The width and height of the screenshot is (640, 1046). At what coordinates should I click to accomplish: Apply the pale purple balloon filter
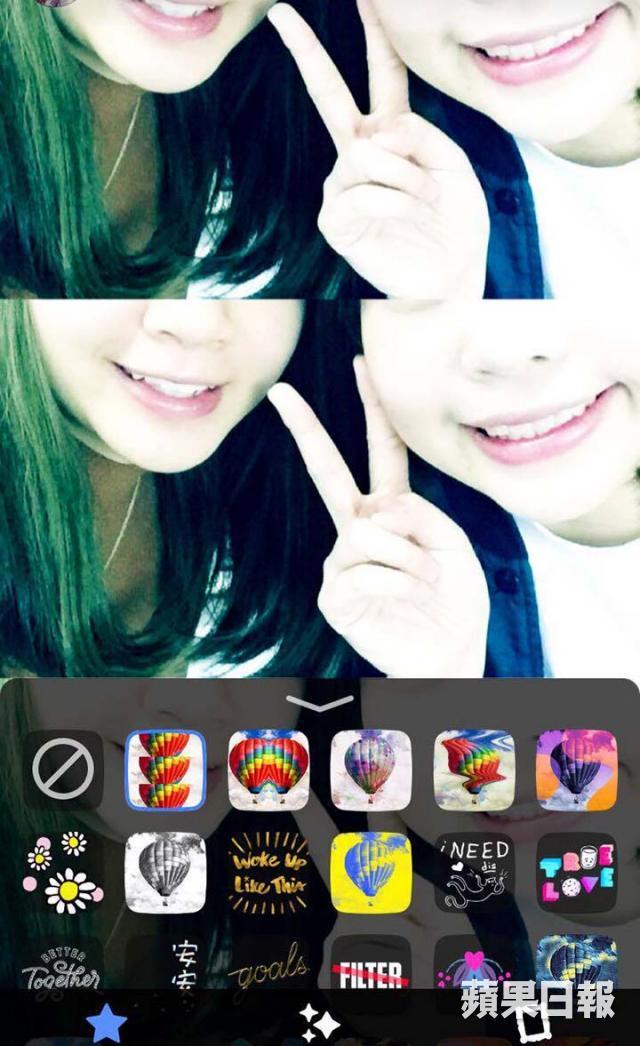click(371, 770)
